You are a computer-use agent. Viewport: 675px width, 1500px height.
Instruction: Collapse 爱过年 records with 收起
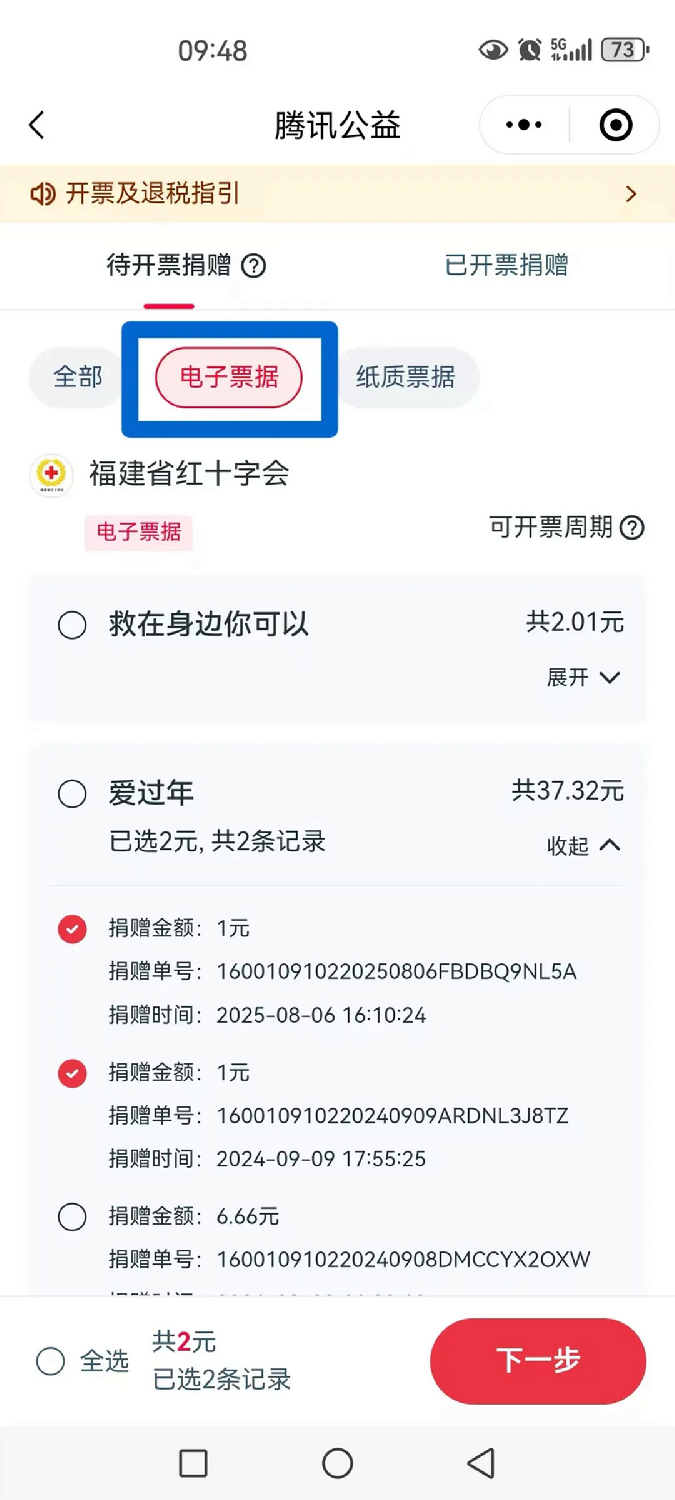(x=584, y=846)
